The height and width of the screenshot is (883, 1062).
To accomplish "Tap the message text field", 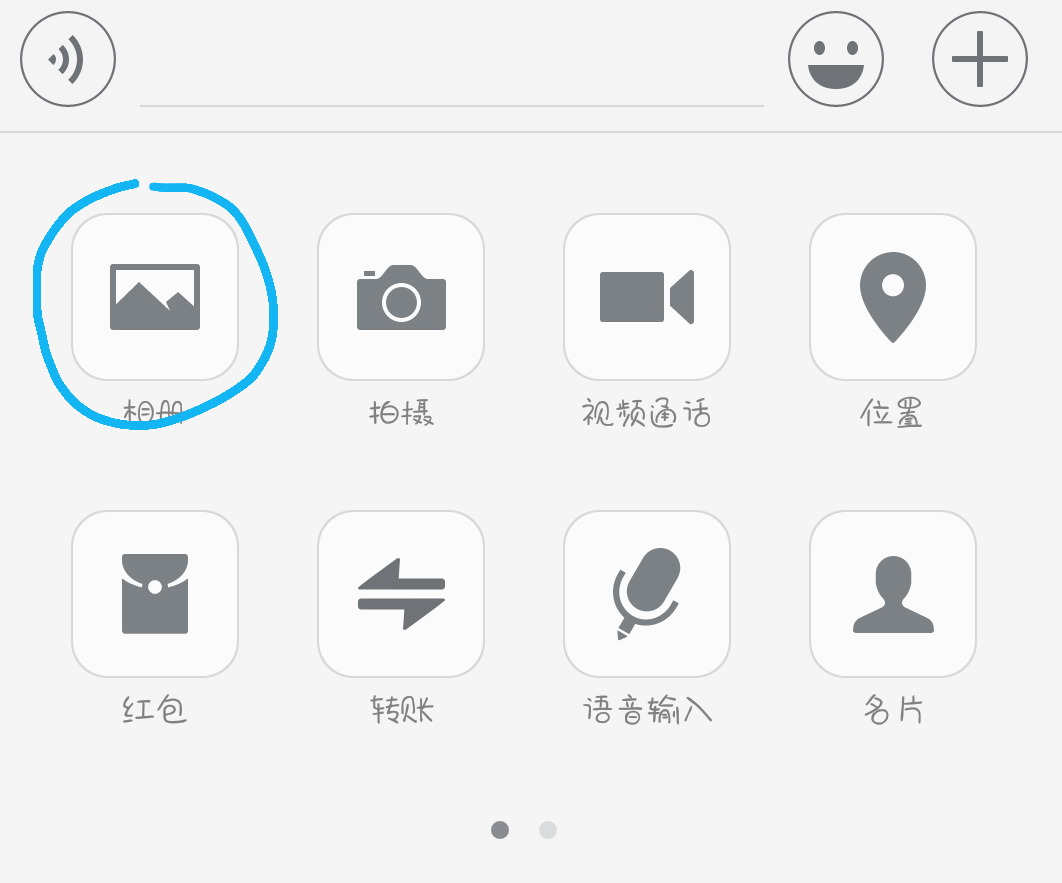I will 451,70.
